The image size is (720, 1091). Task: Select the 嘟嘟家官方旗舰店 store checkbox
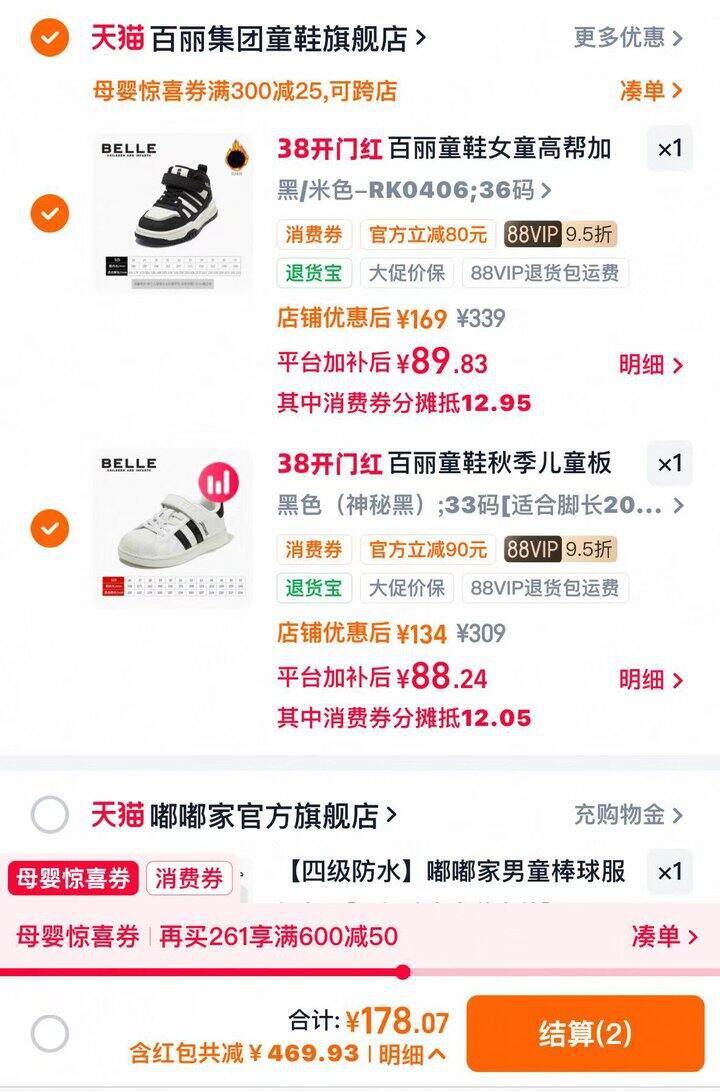[x=49, y=815]
